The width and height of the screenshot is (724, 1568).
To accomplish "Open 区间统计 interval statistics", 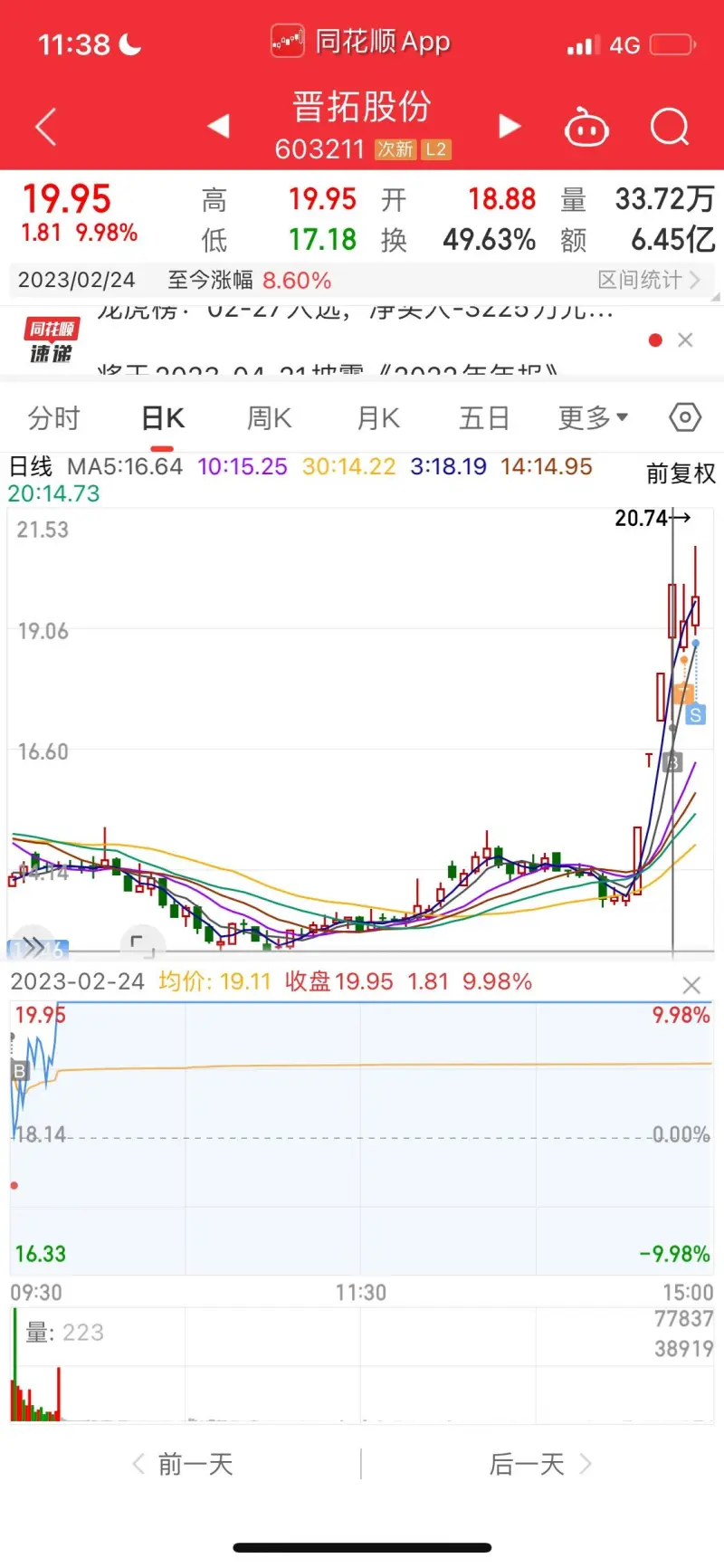I will tap(648, 280).
